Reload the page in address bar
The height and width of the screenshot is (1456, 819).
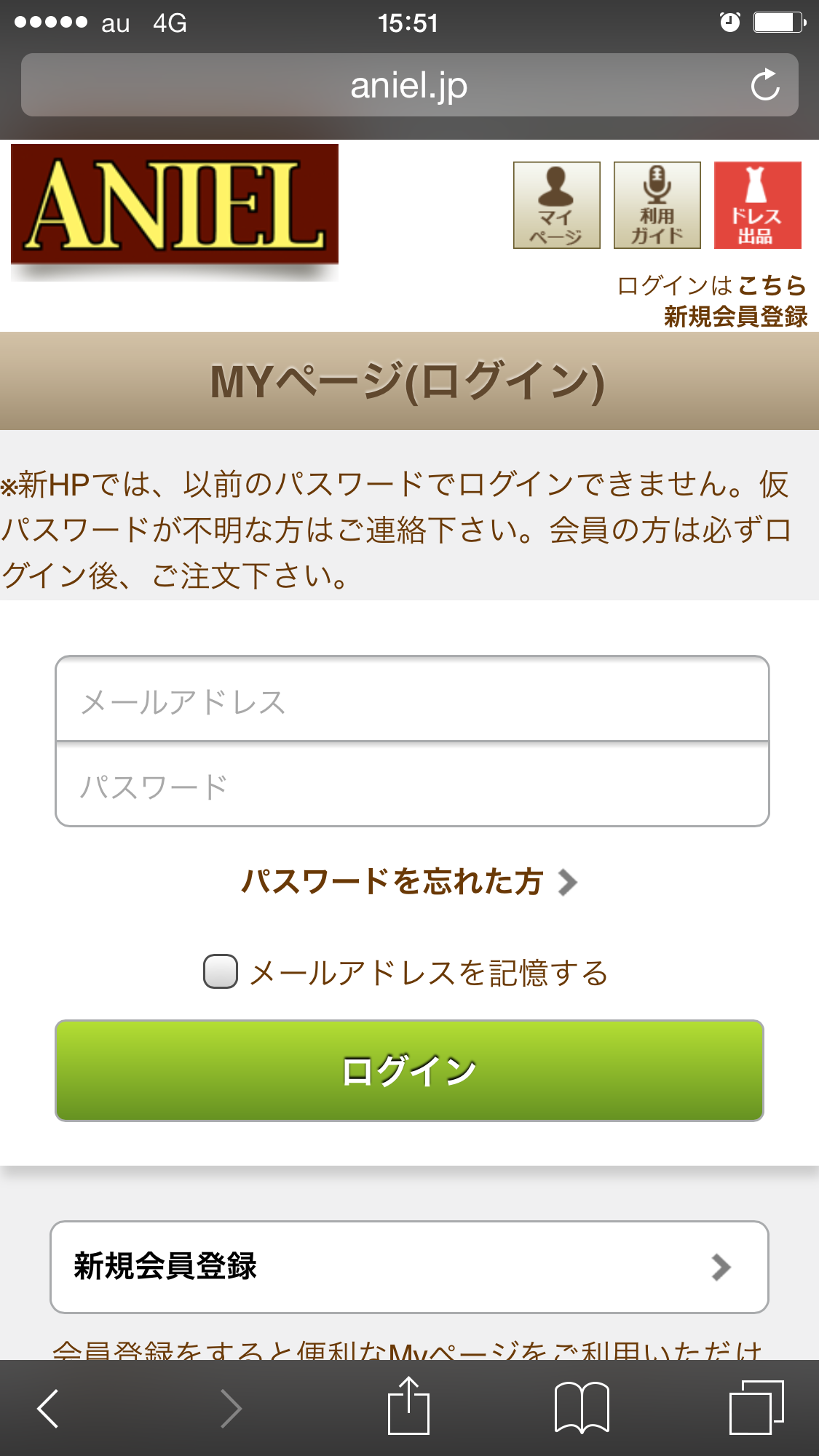tap(765, 85)
